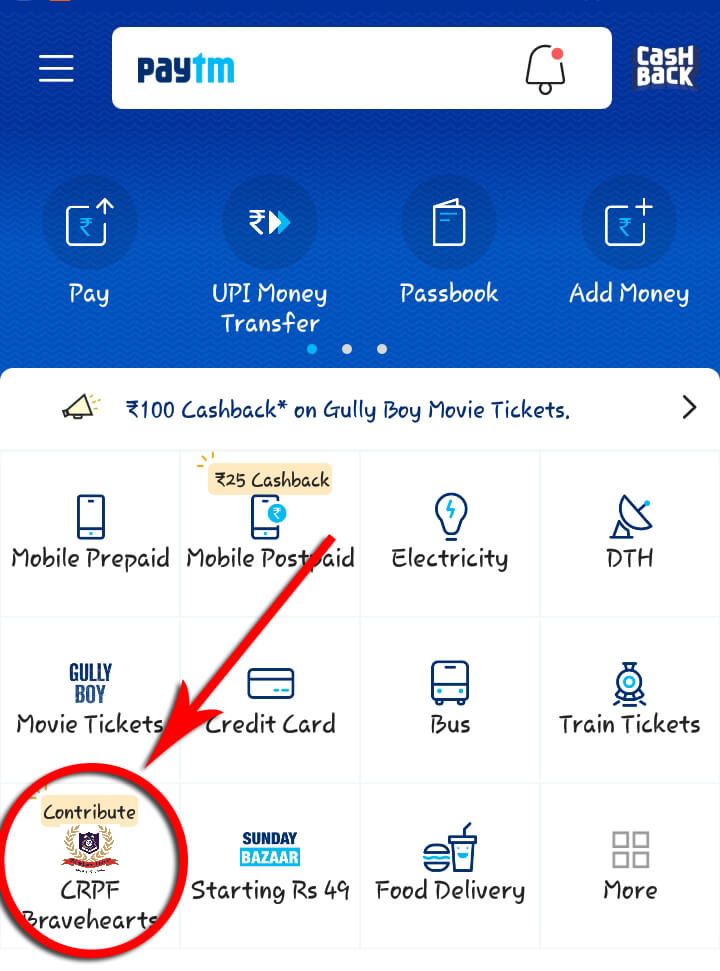Screen dimensions: 720x971
Task: Book Gully Boy Movie Tickets
Action: pos(90,699)
